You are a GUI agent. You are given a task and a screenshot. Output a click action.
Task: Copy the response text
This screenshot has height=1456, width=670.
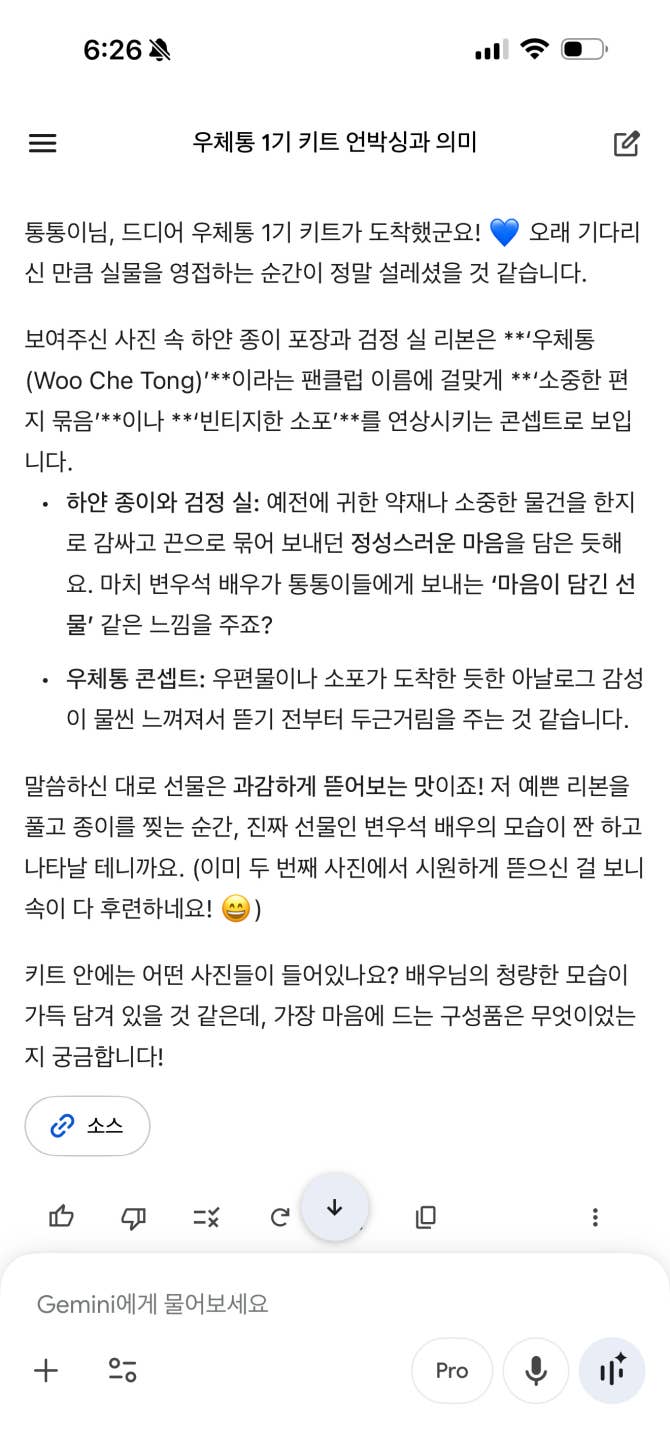pyautogui.click(x=425, y=1217)
